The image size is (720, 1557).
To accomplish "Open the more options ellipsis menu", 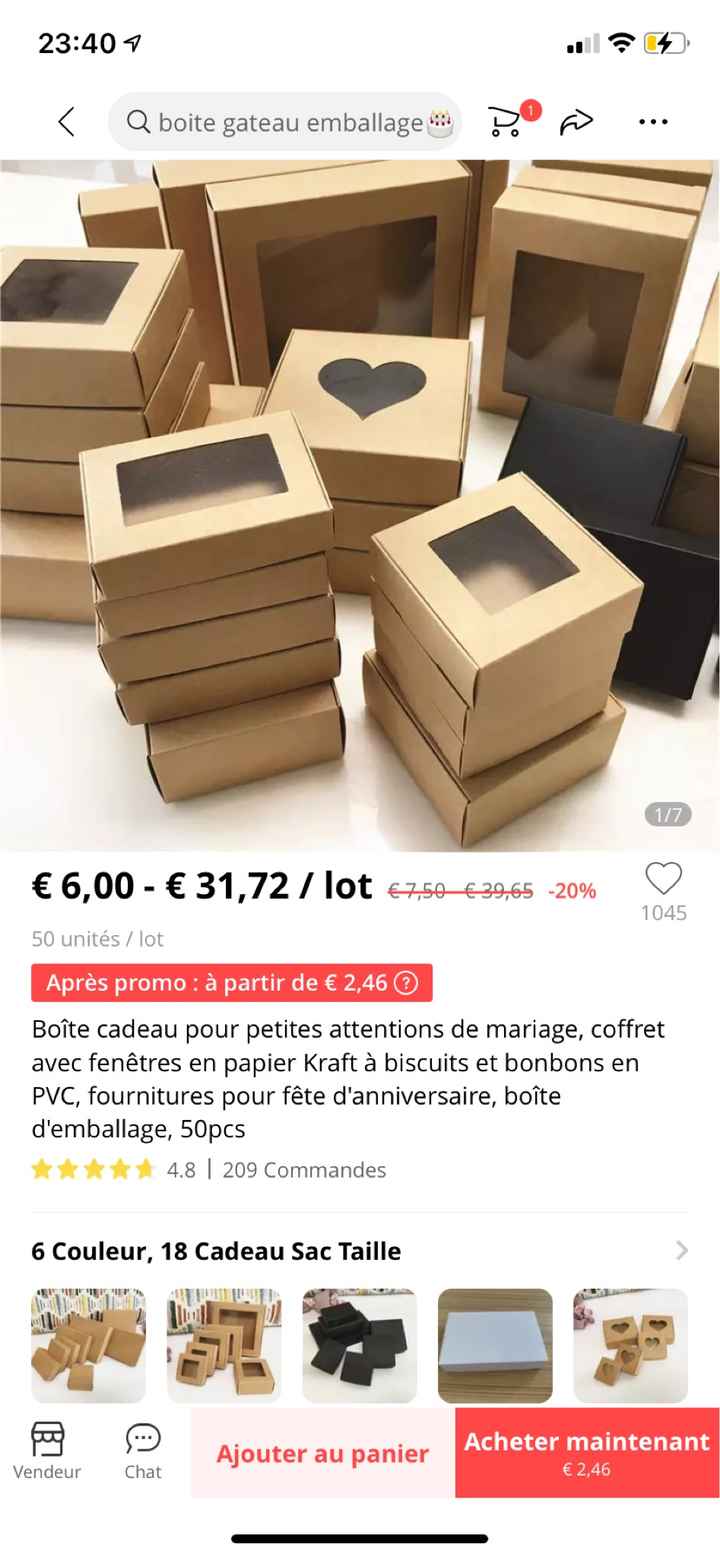I will click(652, 121).
